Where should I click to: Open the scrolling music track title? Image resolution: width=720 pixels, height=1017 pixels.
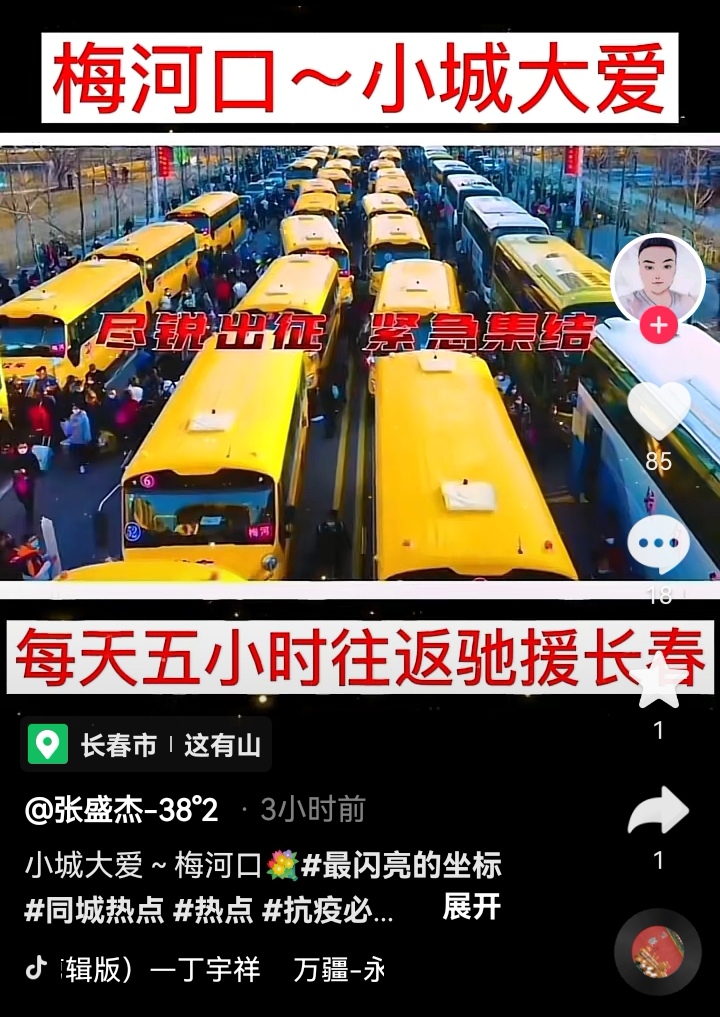tap(222, 969)
